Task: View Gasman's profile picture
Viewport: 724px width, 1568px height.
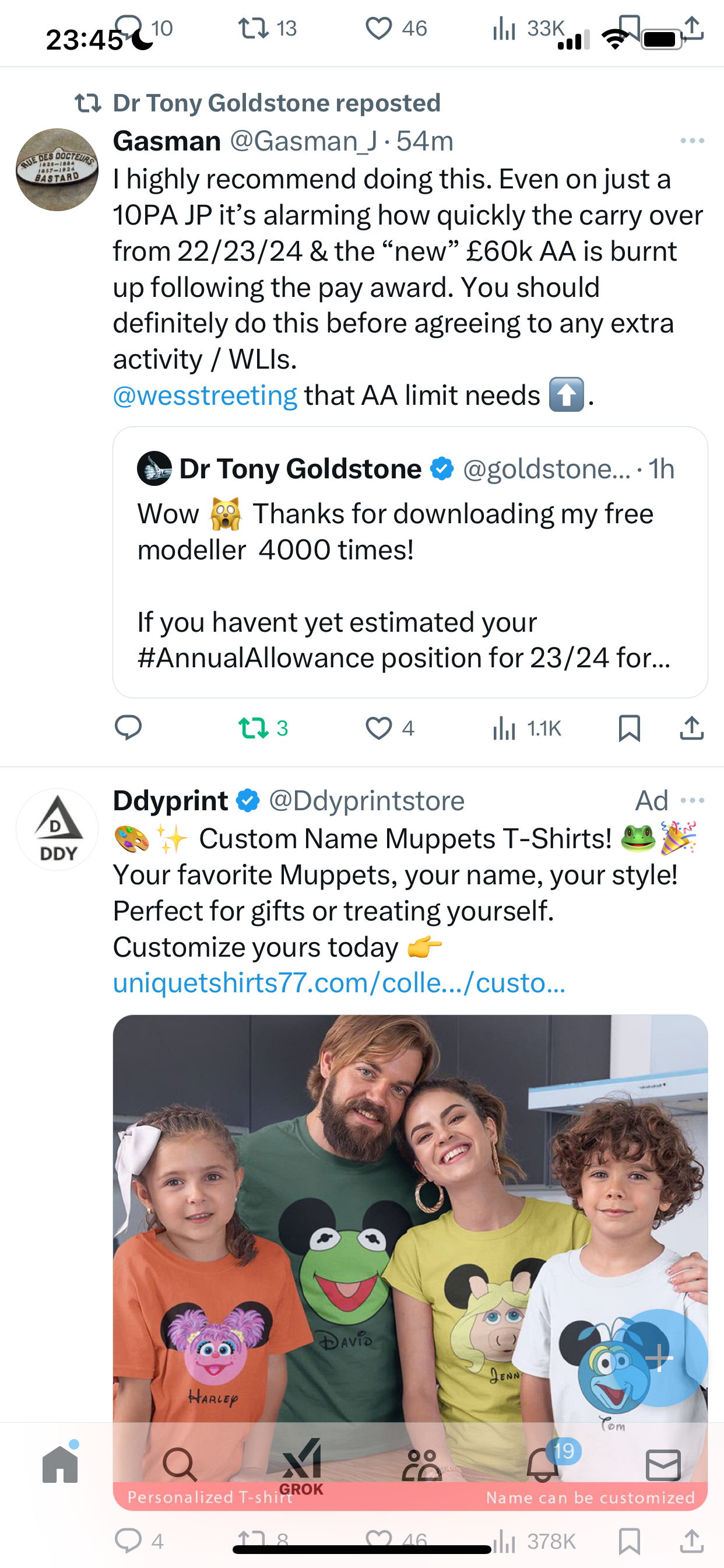Action: click(57, 170)
